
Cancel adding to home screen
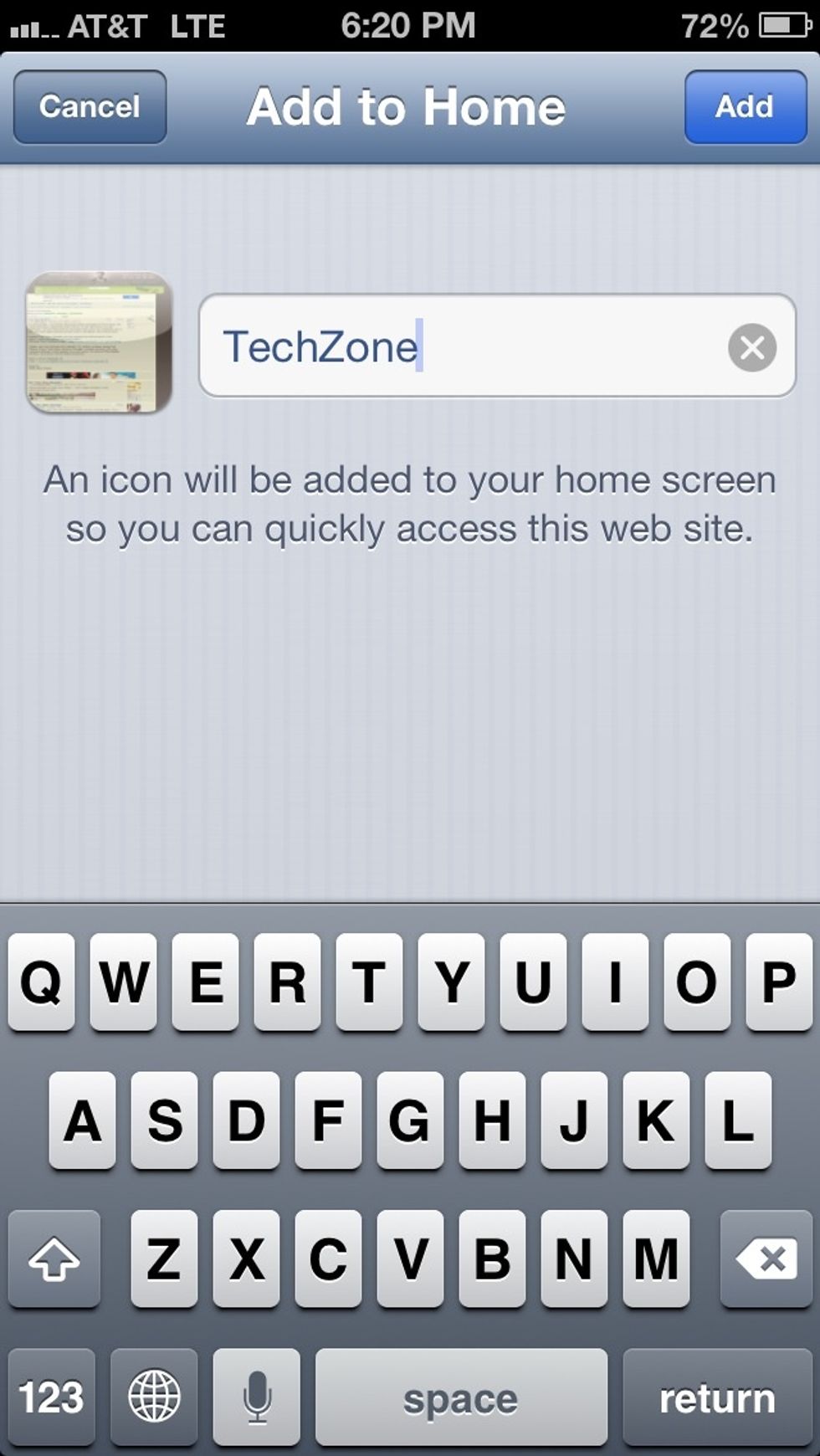(x=90, y=107)
